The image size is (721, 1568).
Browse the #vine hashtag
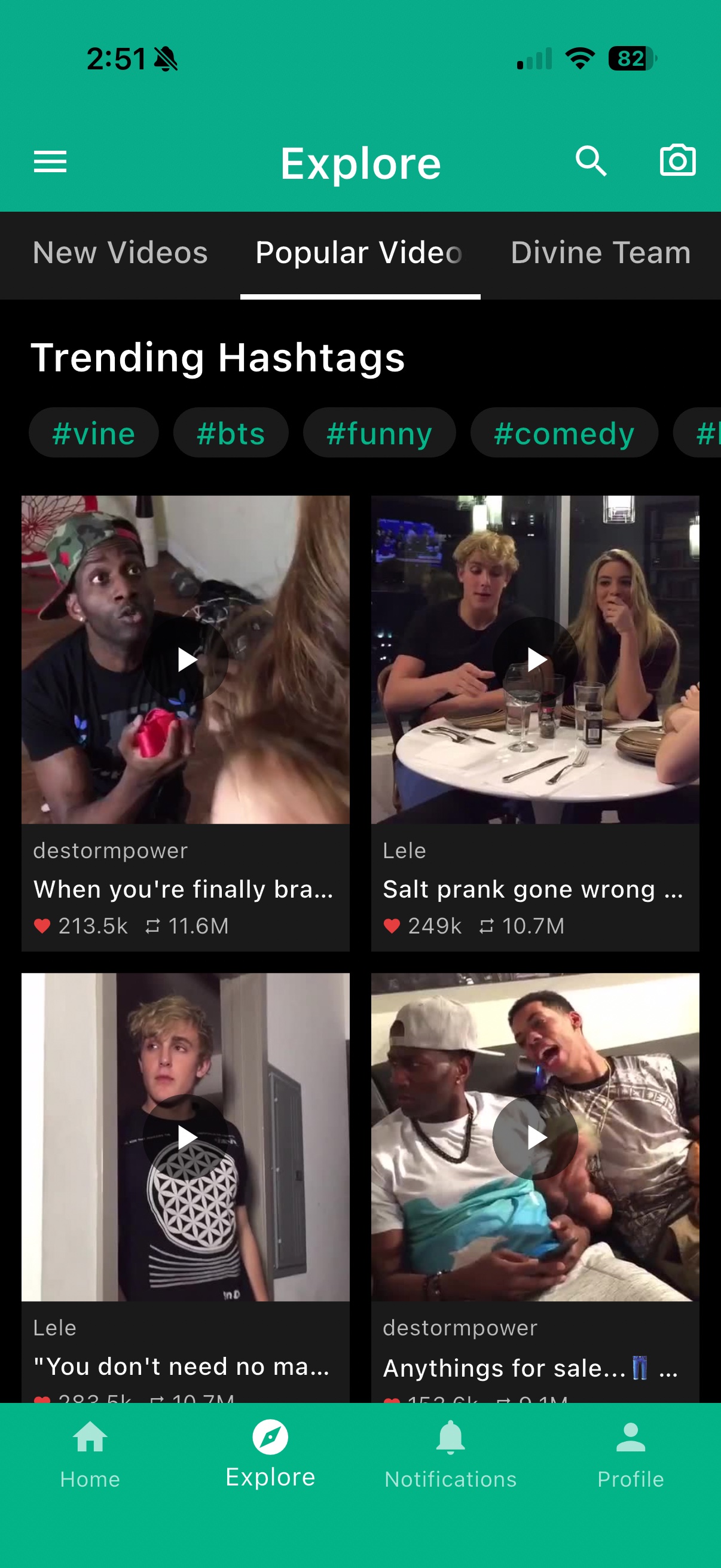click(x=94, y=434)
